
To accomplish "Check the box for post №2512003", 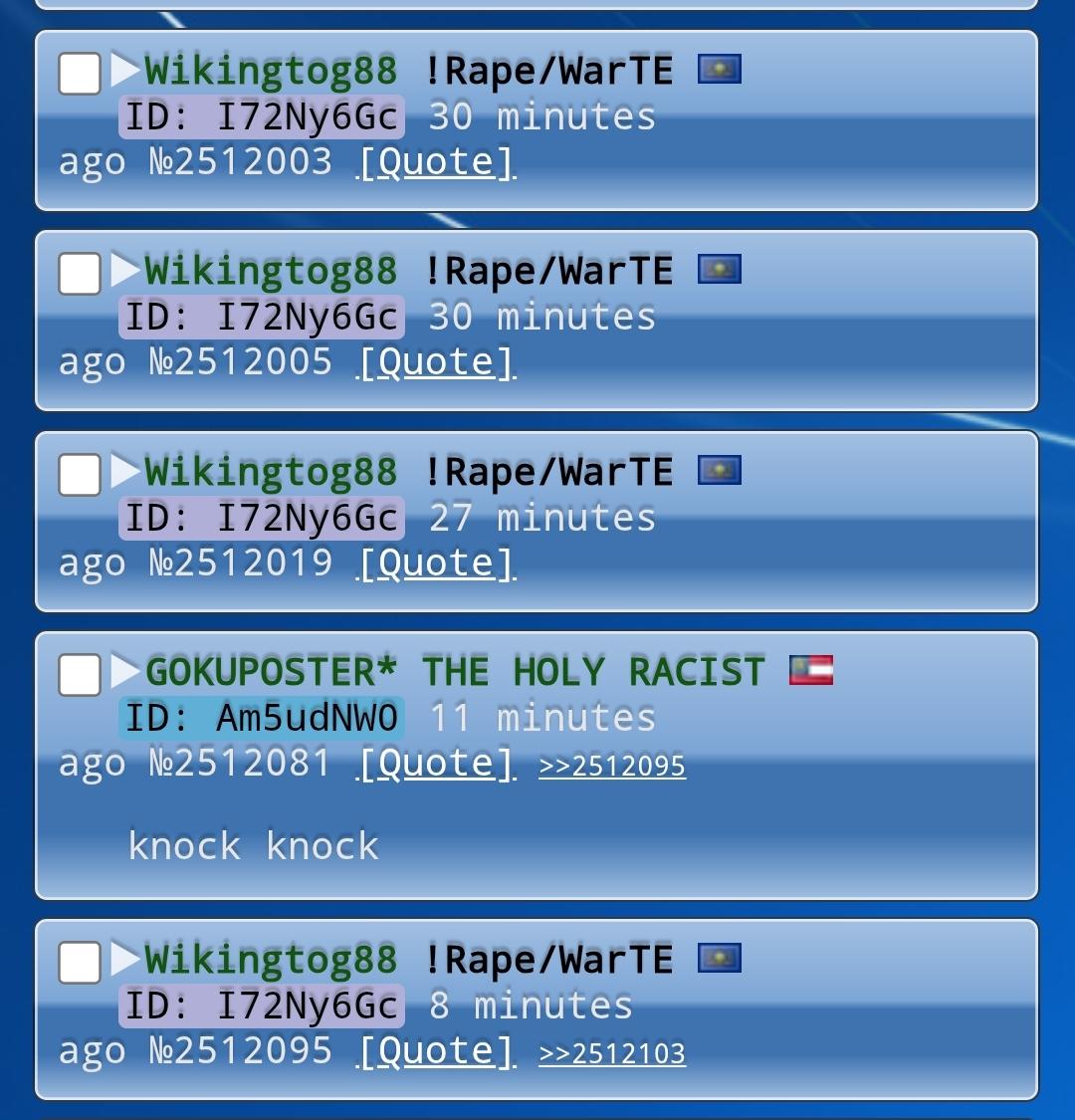I will [x=80, y=74].
